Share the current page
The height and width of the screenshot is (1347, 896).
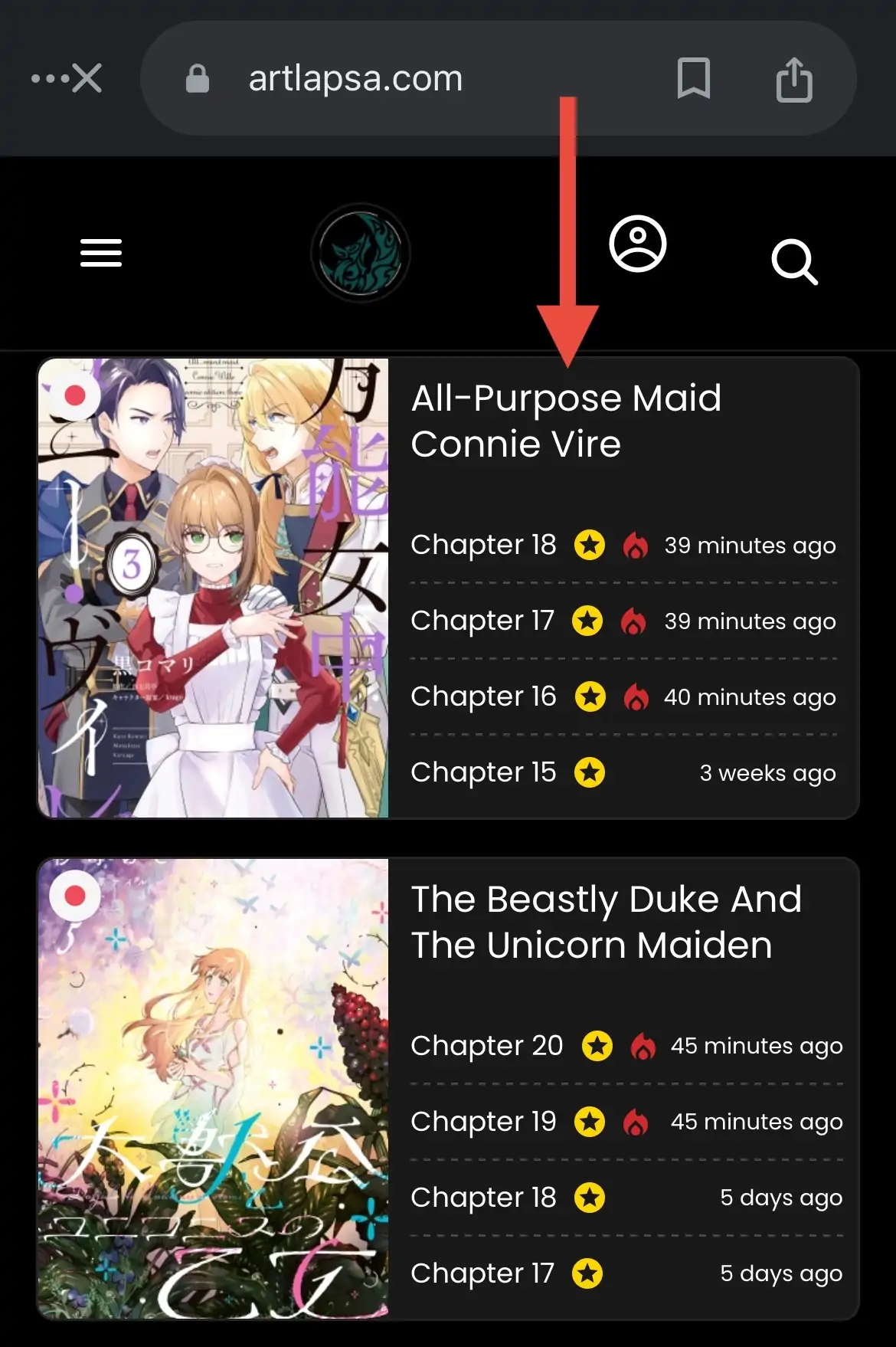point(793,80)
